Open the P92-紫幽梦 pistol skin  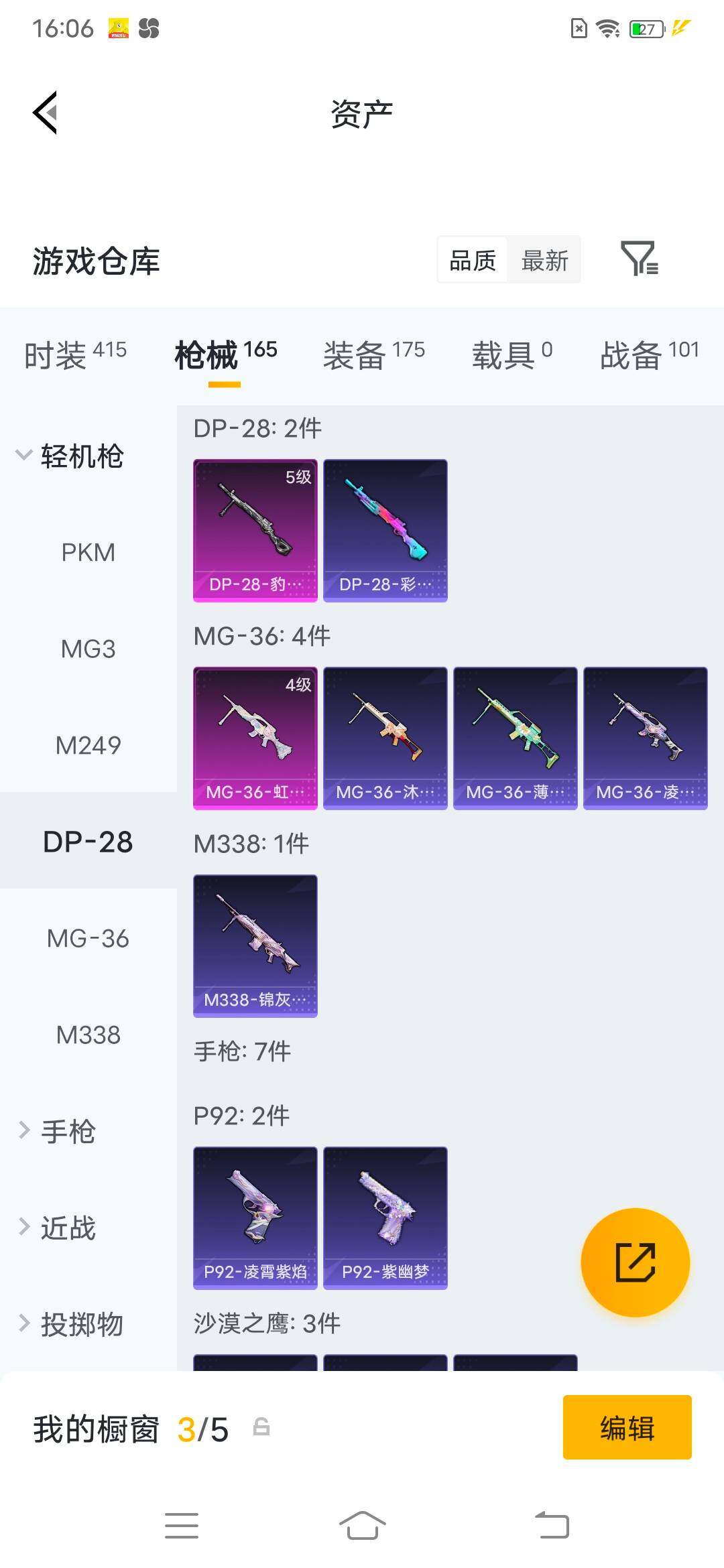click(385, 1218)
